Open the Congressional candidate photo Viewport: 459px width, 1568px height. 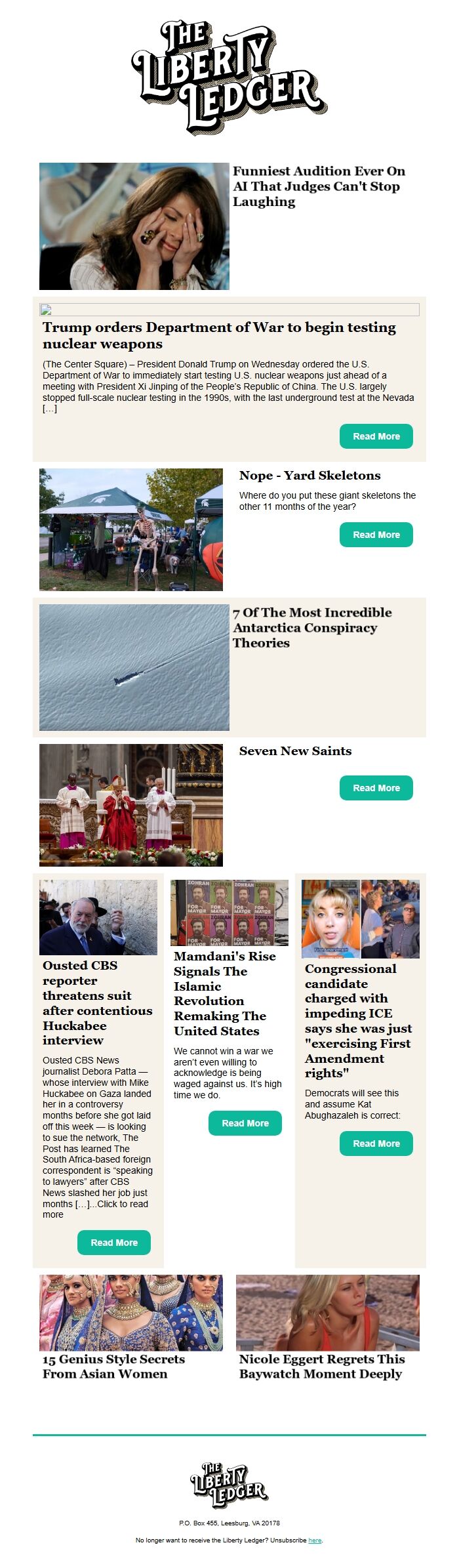(x=360, y=918)
